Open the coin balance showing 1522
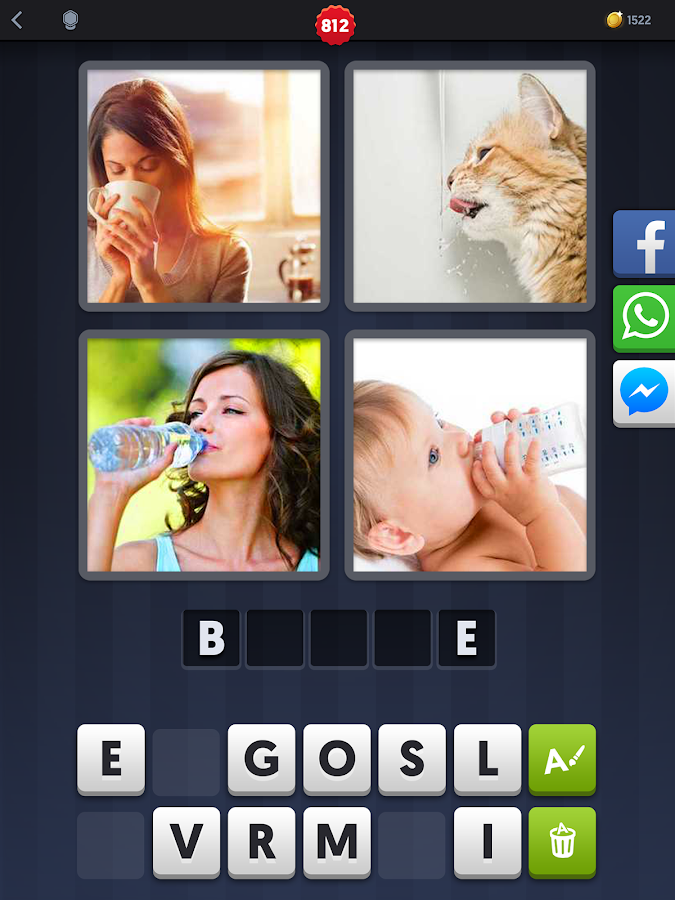 (x=629, y=20)
